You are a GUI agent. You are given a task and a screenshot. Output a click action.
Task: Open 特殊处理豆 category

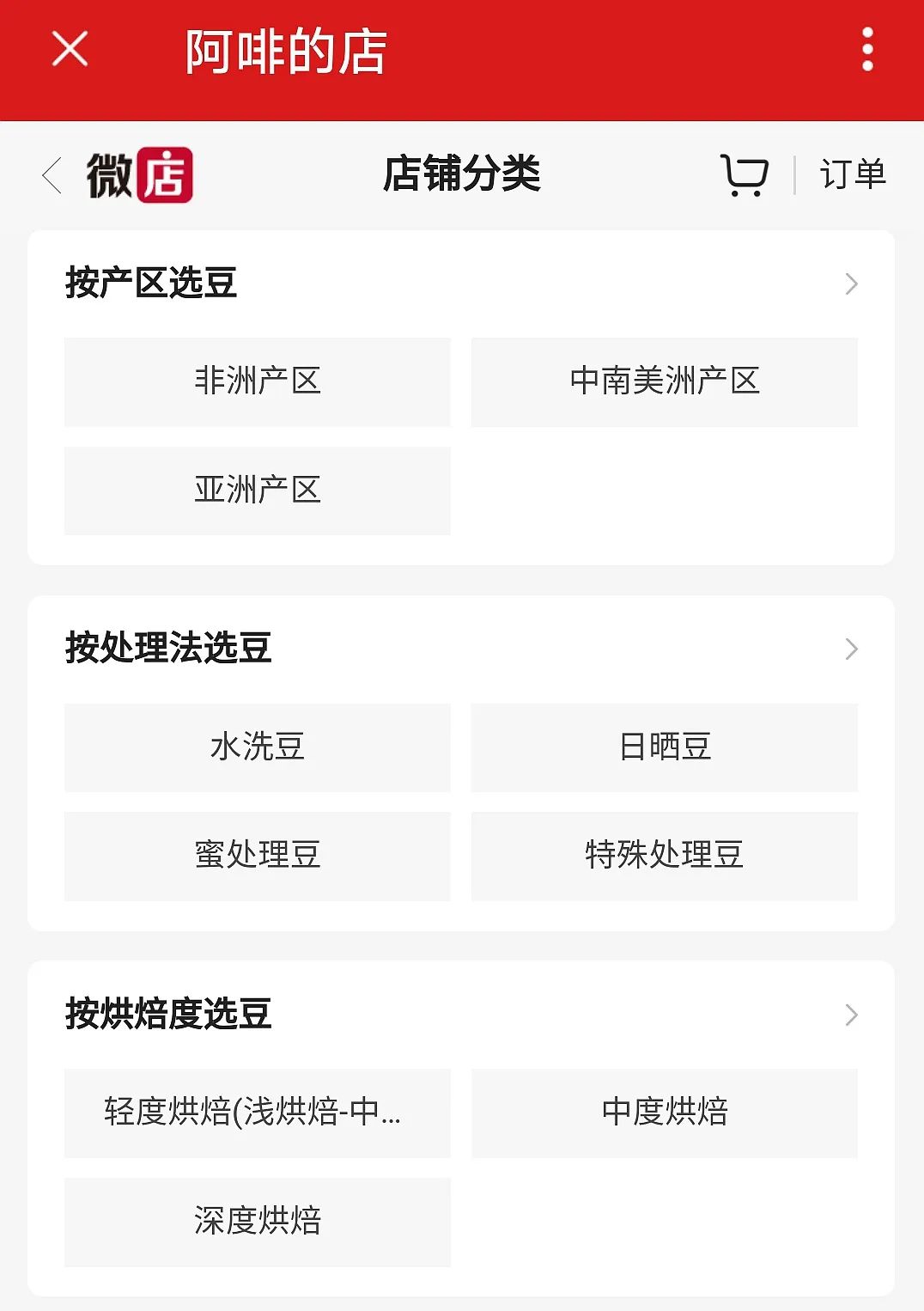[x=664, y=856]
